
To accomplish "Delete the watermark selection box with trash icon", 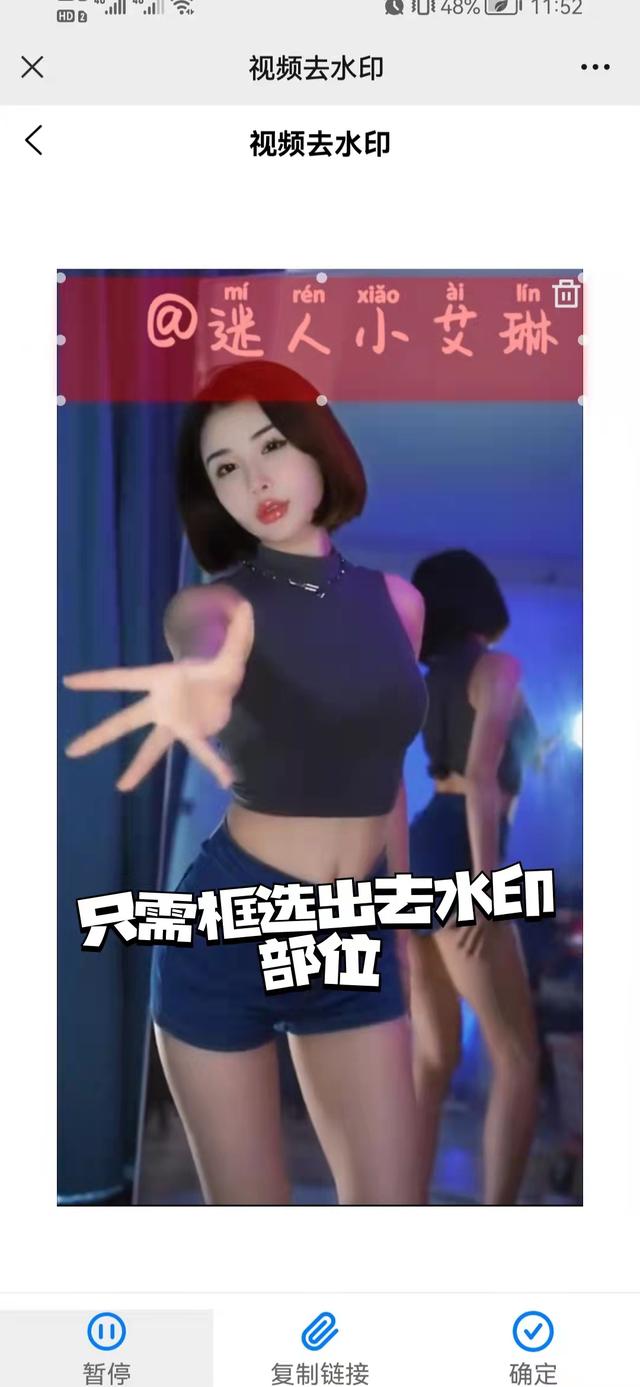I will click(566, 294).
